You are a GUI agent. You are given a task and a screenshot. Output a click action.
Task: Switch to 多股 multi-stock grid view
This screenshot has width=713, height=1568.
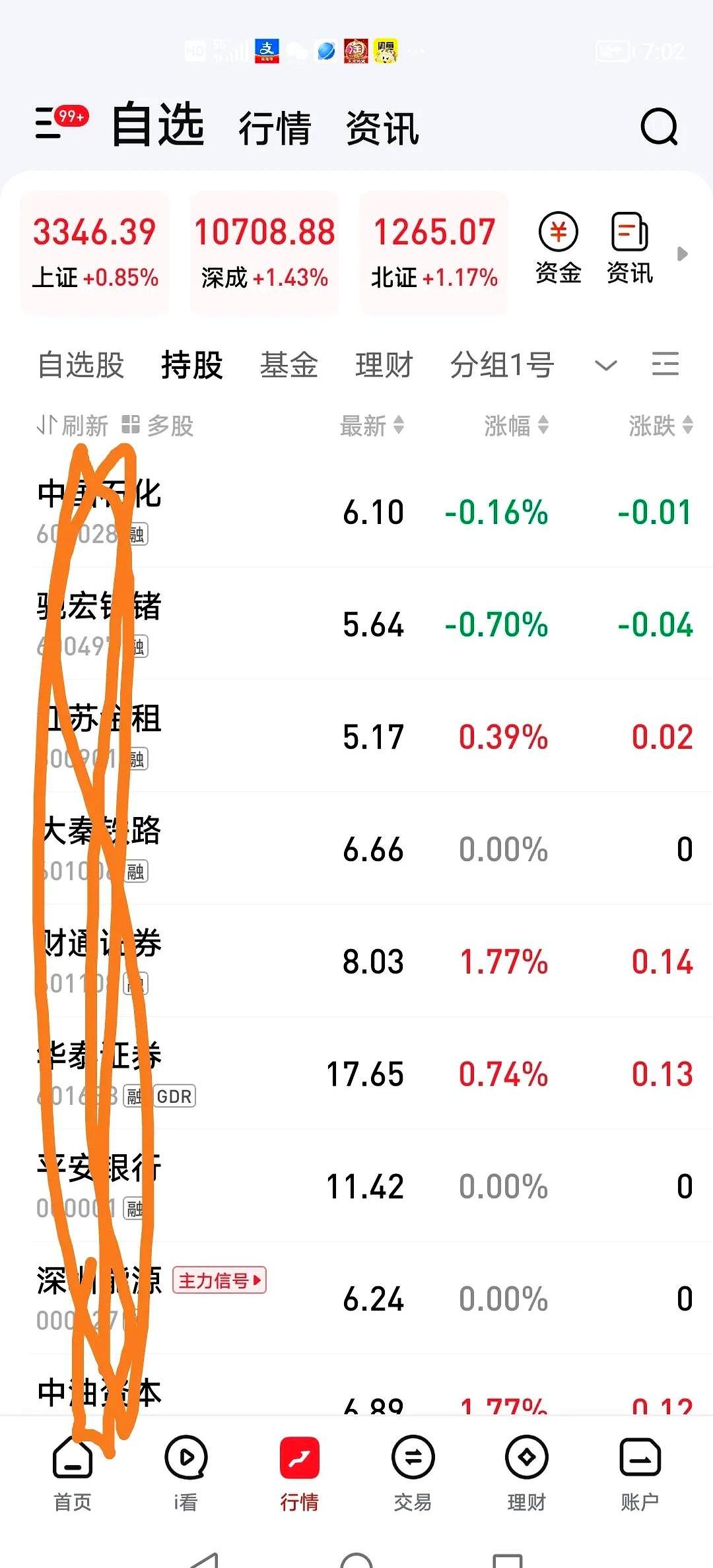(158, 426)
